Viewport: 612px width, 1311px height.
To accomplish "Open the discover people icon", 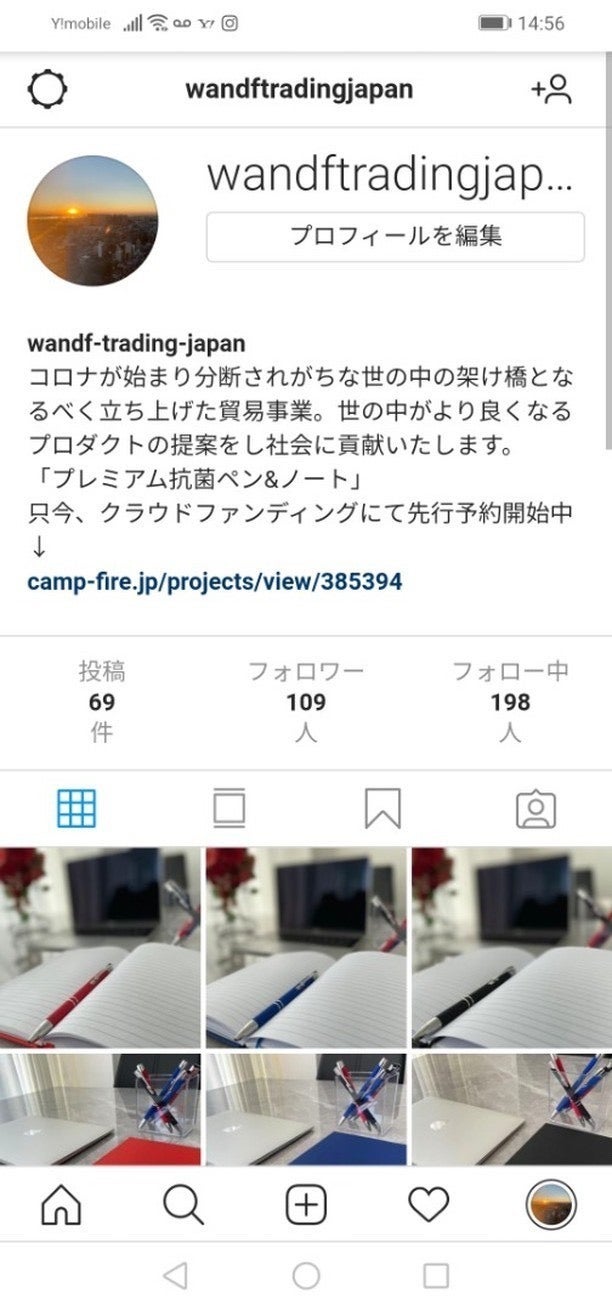I will pyautogui.click(x=550, y=90).
